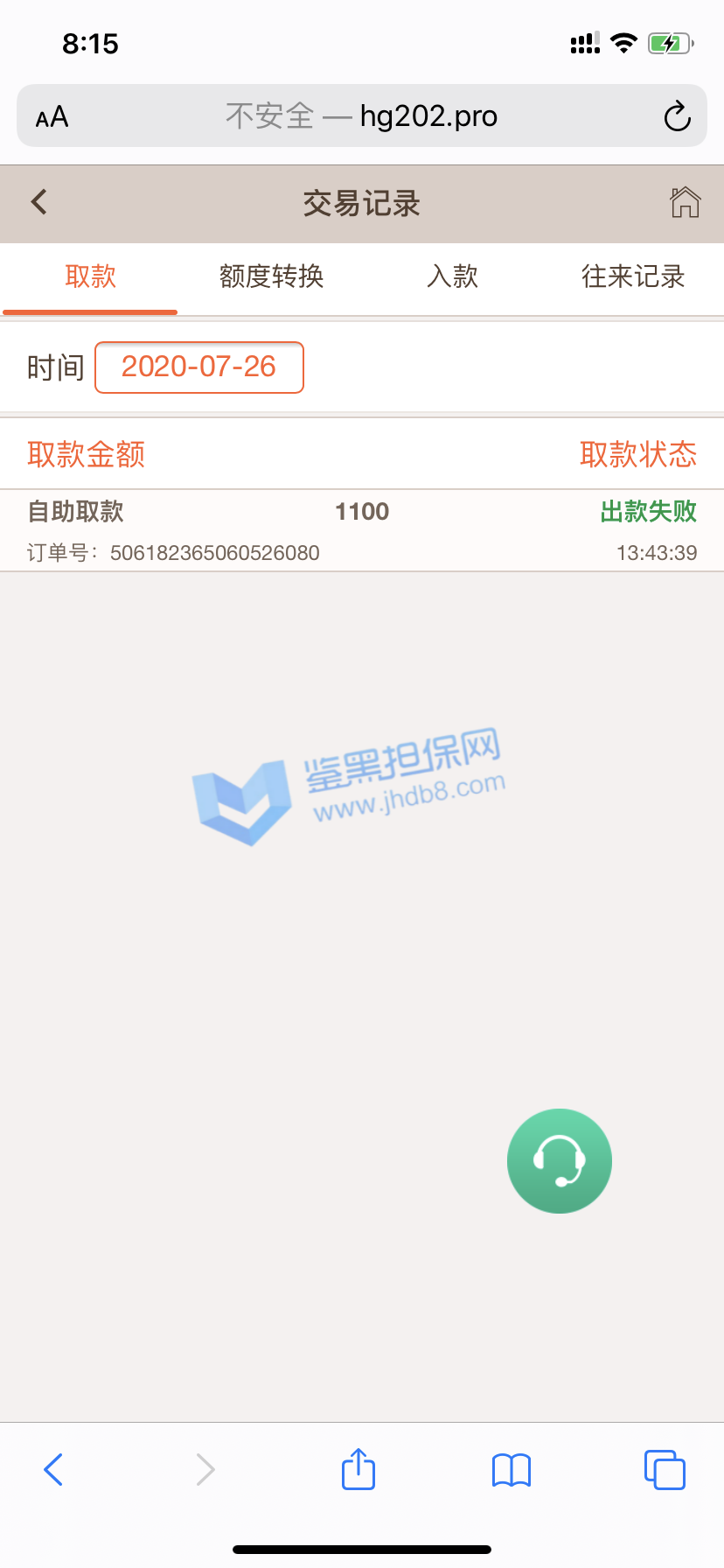Show open Safari tabs

tap(665, 1469)
